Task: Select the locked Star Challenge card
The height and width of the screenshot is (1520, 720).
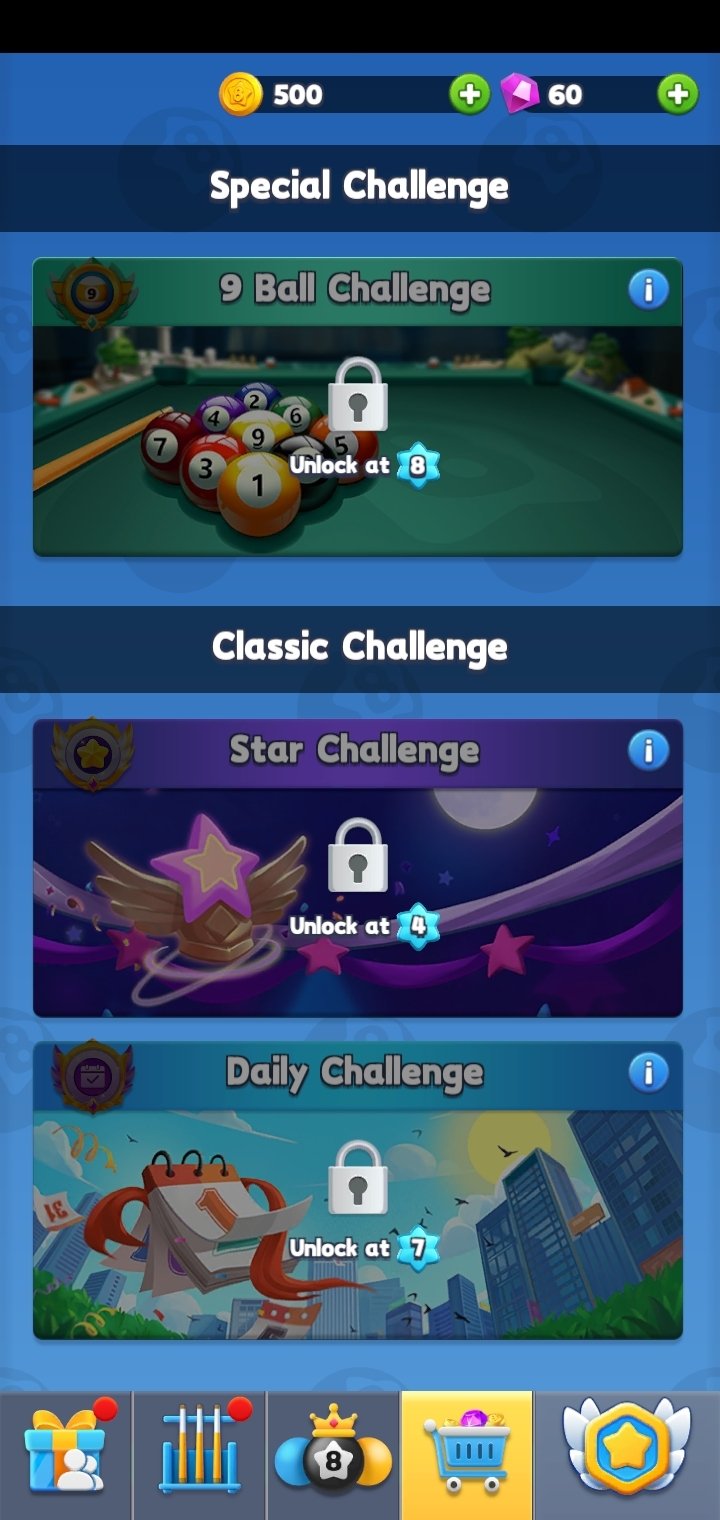Action: pyautogui.click(x=358, y=868)
